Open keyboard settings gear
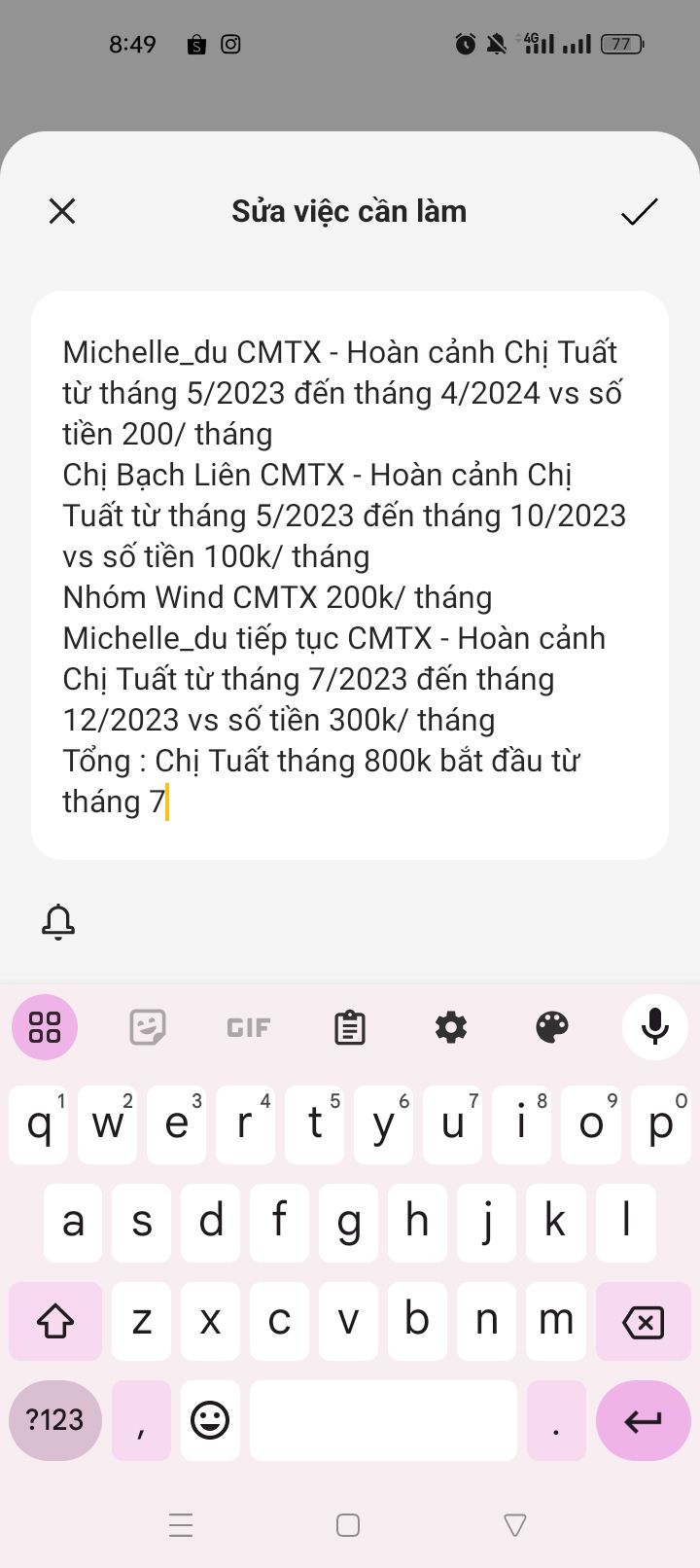Screen dimensions: 700x1568 point(451,1027)
